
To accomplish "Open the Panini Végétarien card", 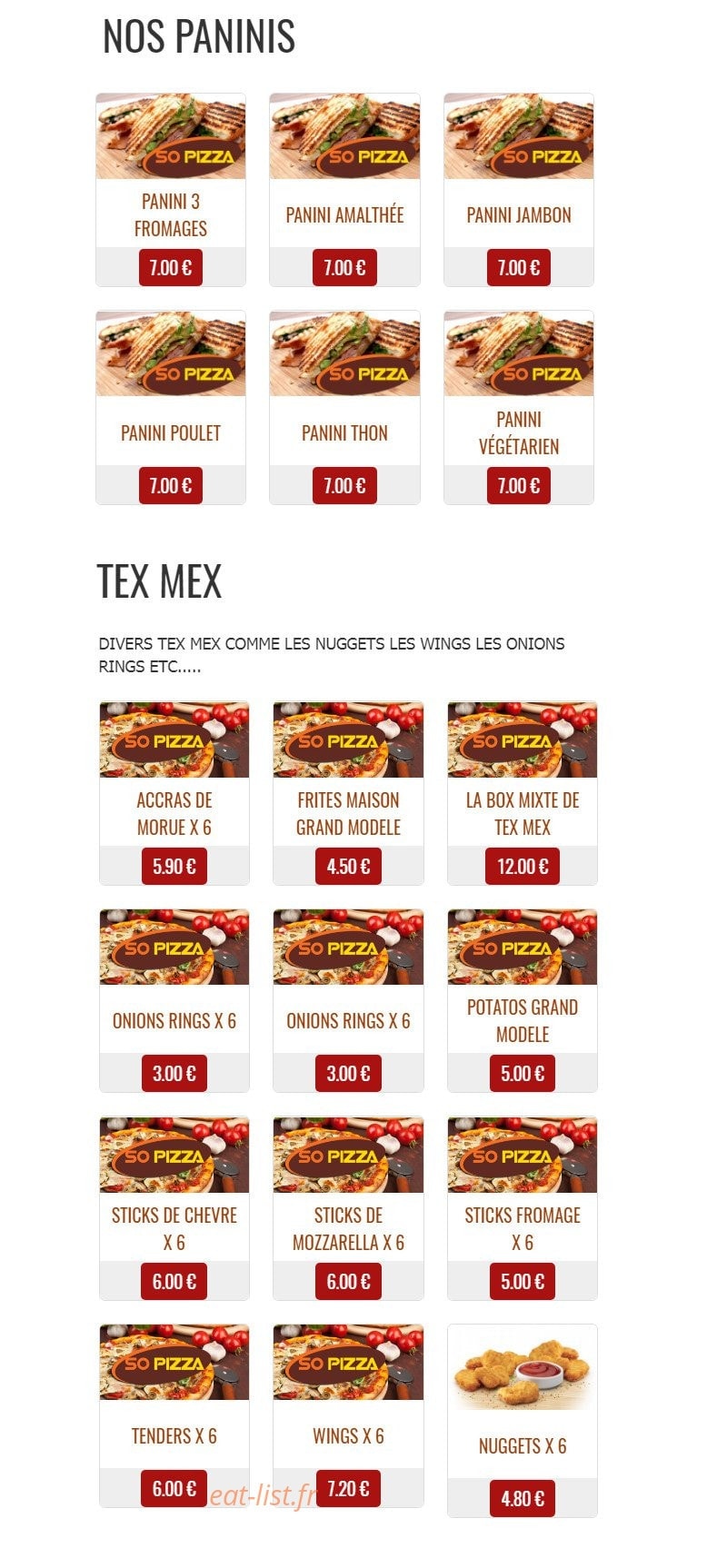I will point(519,408).
